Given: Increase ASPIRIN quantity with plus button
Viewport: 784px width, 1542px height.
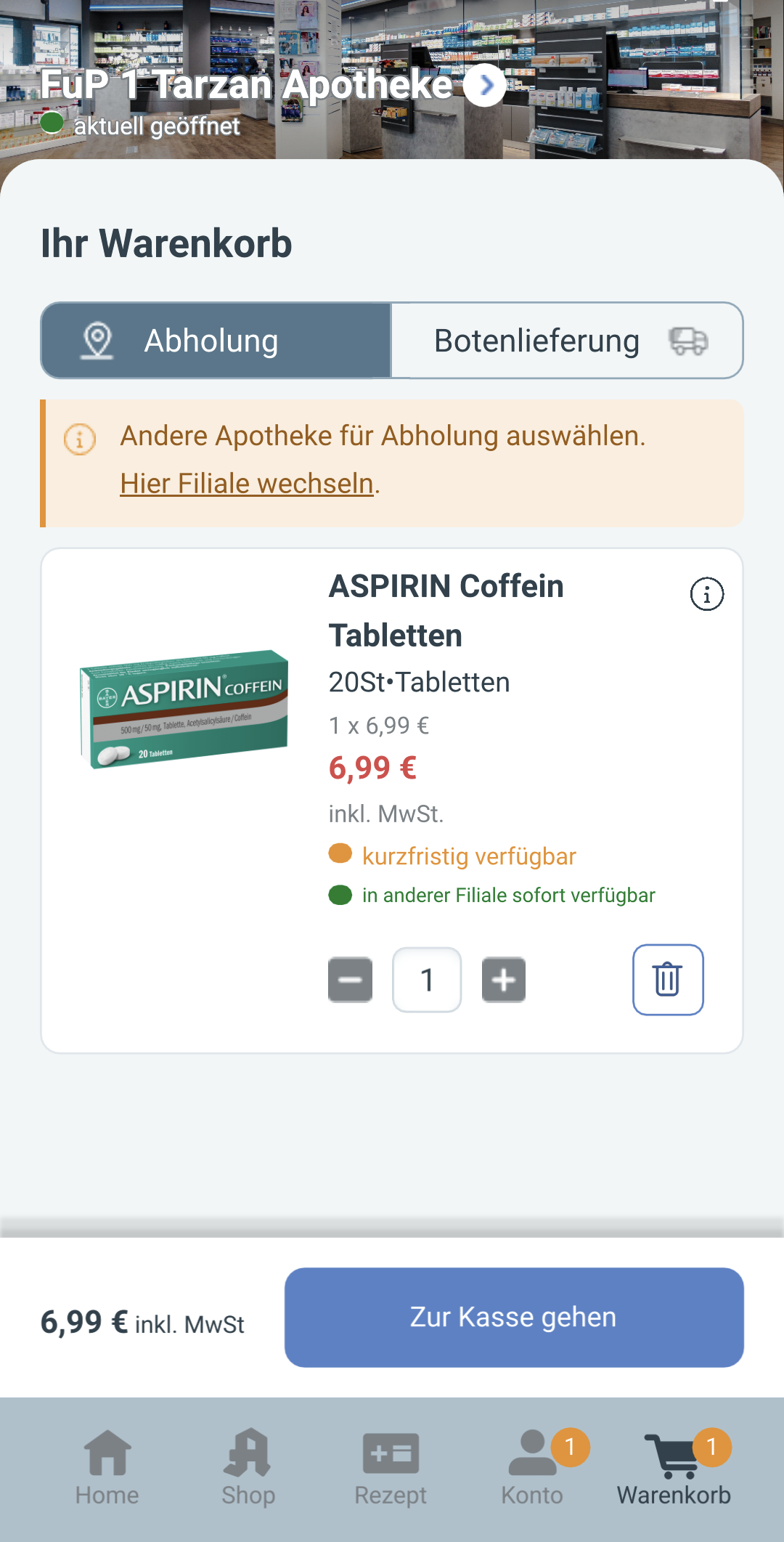Looking at the screenshot, I should point(504,980).
